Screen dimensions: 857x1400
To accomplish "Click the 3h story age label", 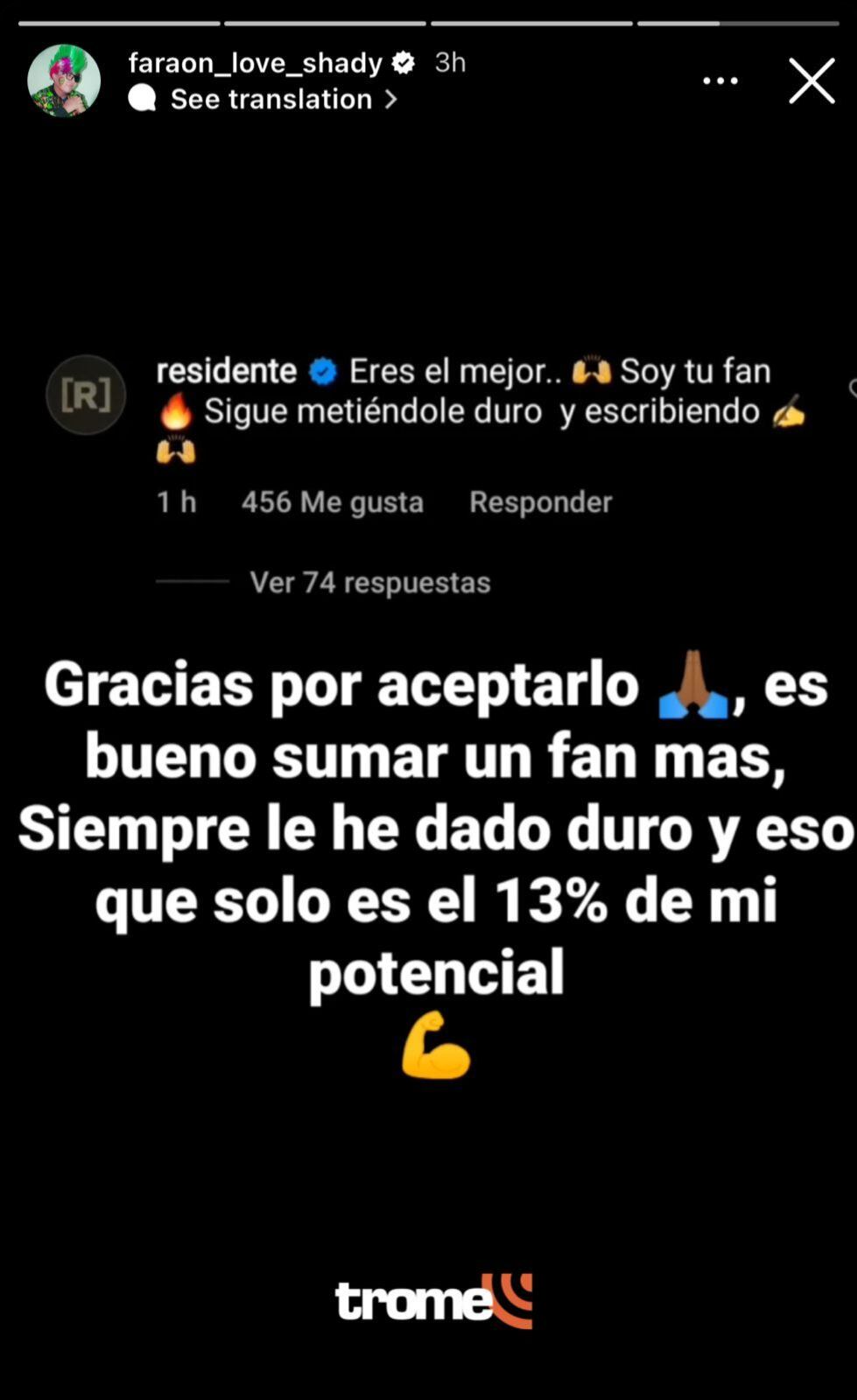I will 449,62.
